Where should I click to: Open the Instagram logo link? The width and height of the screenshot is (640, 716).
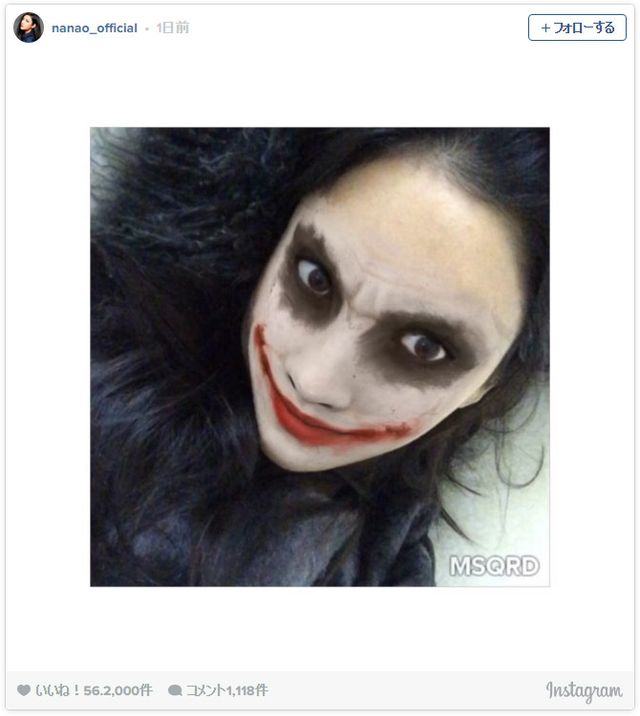point(584,691)
